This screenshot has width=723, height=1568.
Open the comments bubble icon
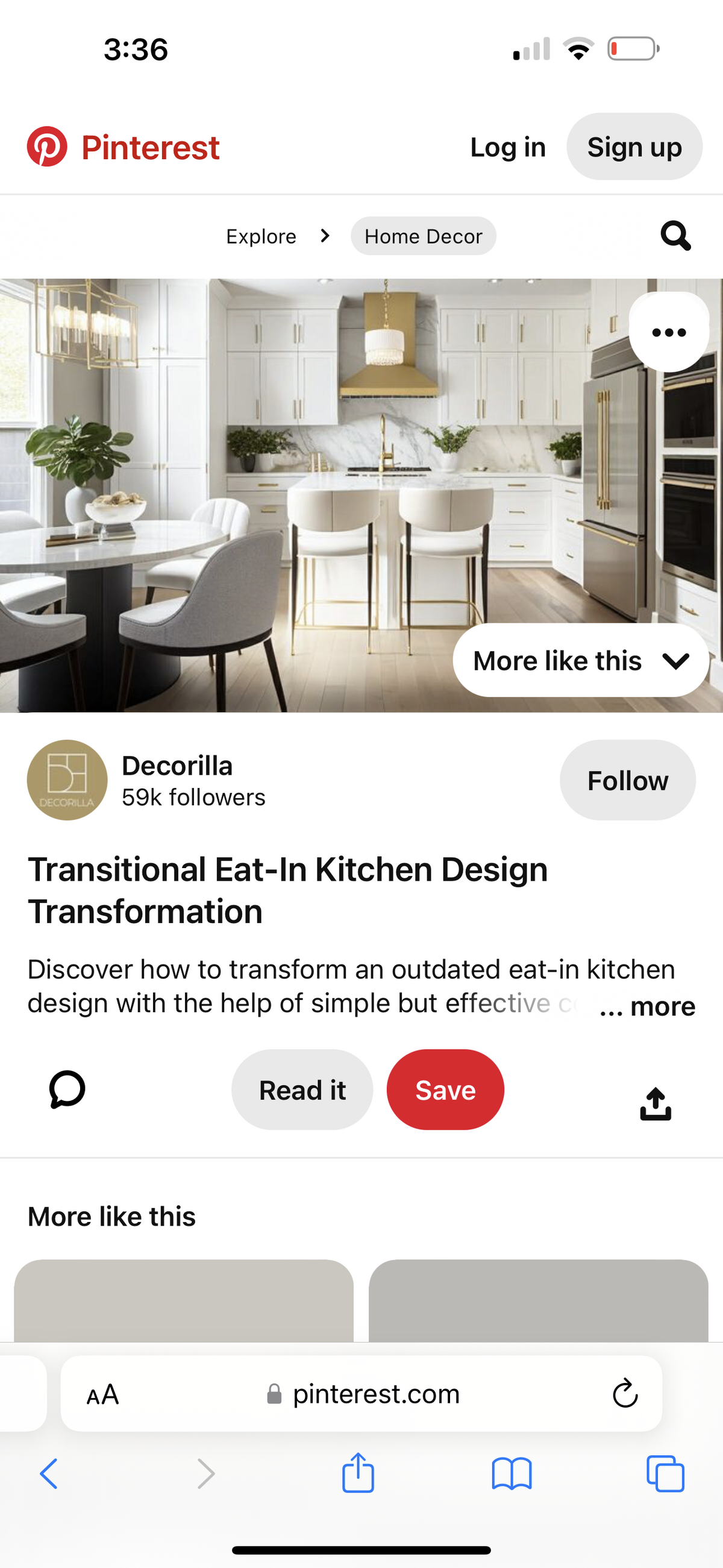(x=67, y=1089)
